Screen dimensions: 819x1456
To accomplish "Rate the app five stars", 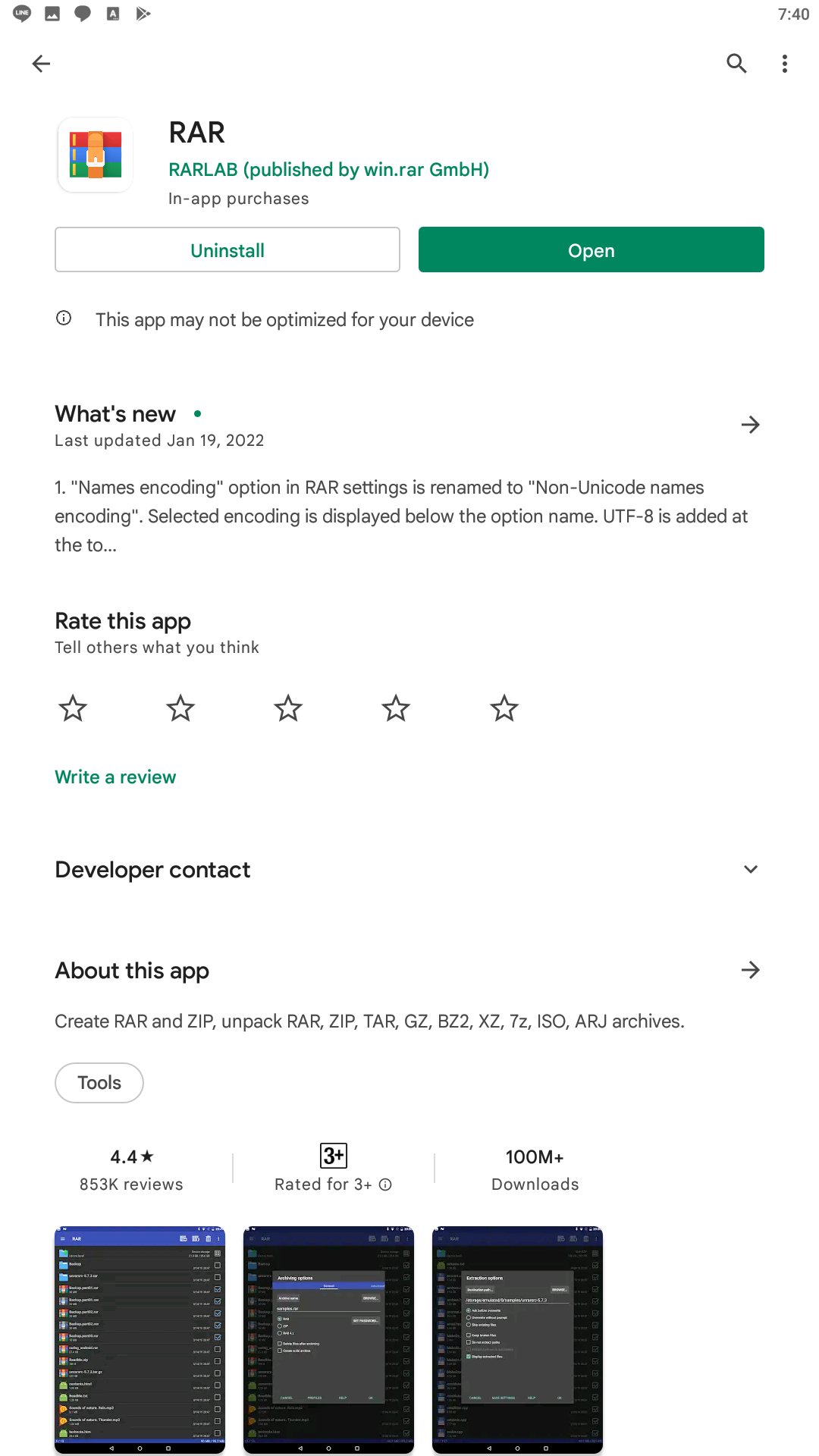I will pos(504,709).
